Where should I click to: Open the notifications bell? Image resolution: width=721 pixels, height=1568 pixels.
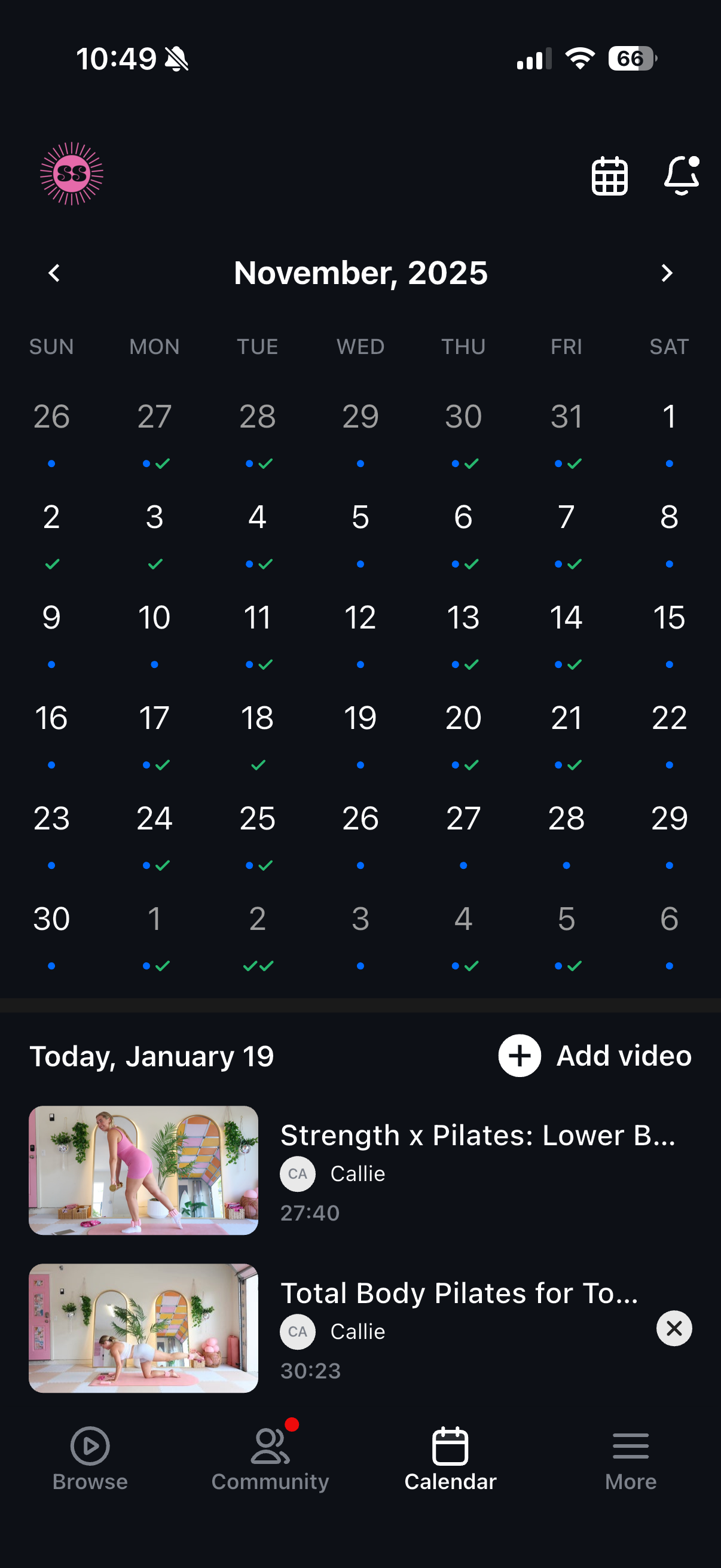click(x=681, y=176)
